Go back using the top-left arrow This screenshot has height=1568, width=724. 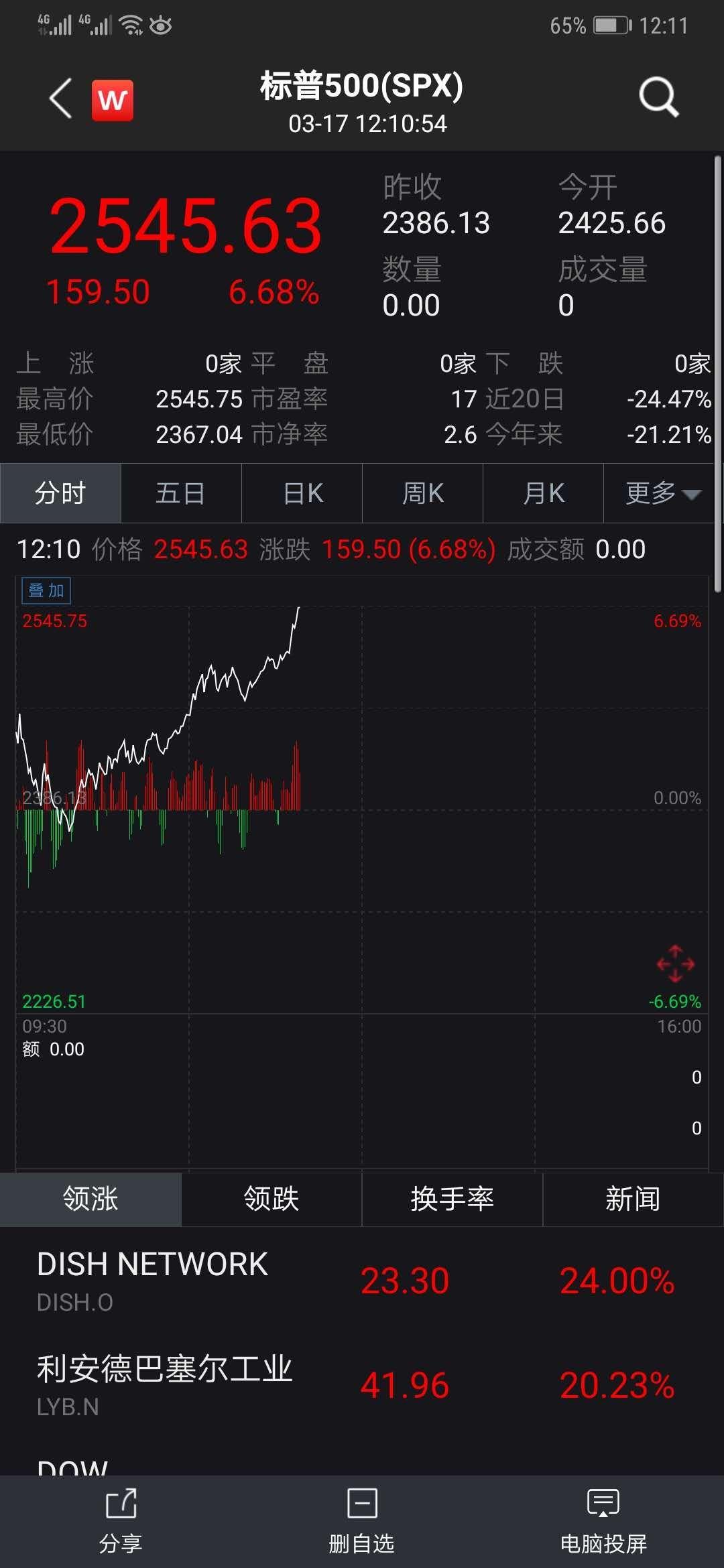(60, 99)
